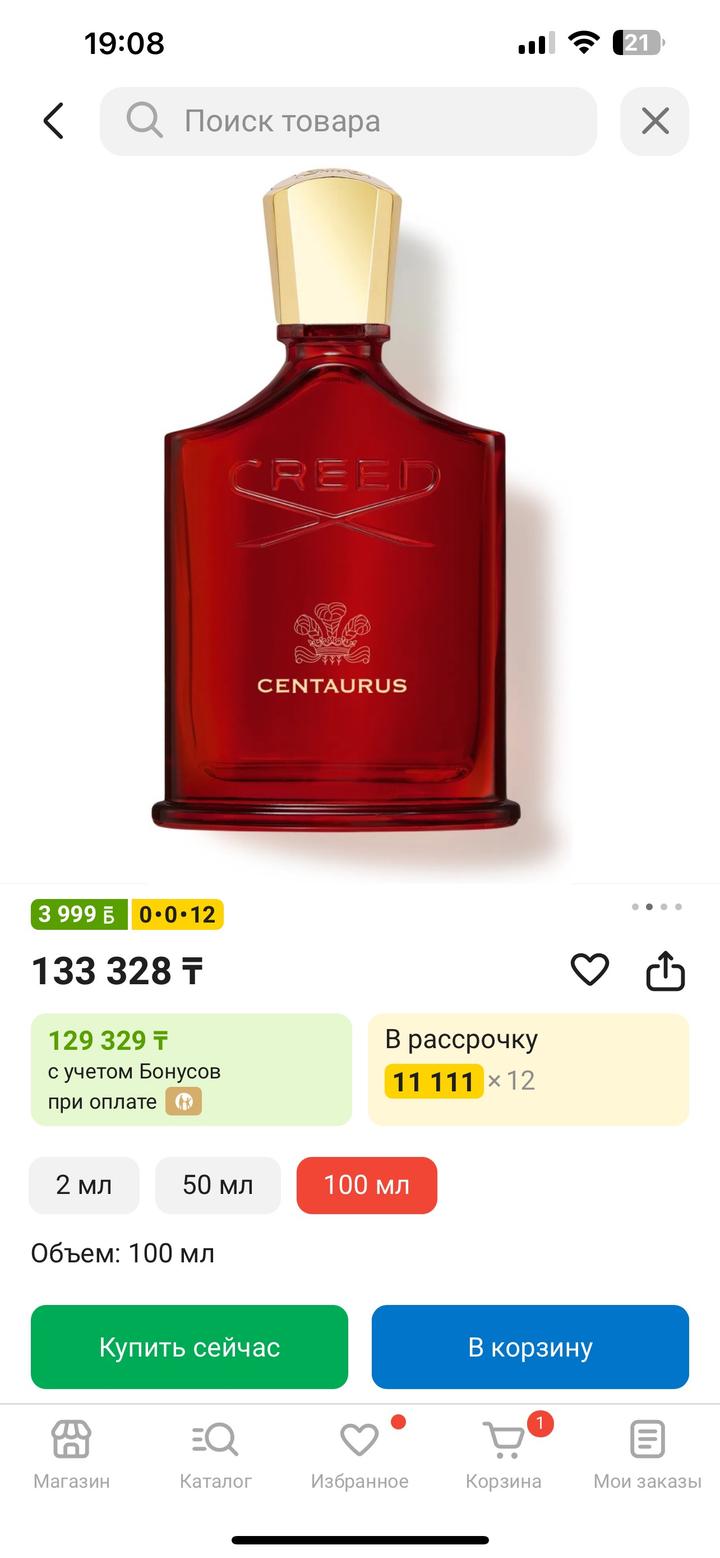
Task: Open the Магазин tab
Action: click(72, 1455)
